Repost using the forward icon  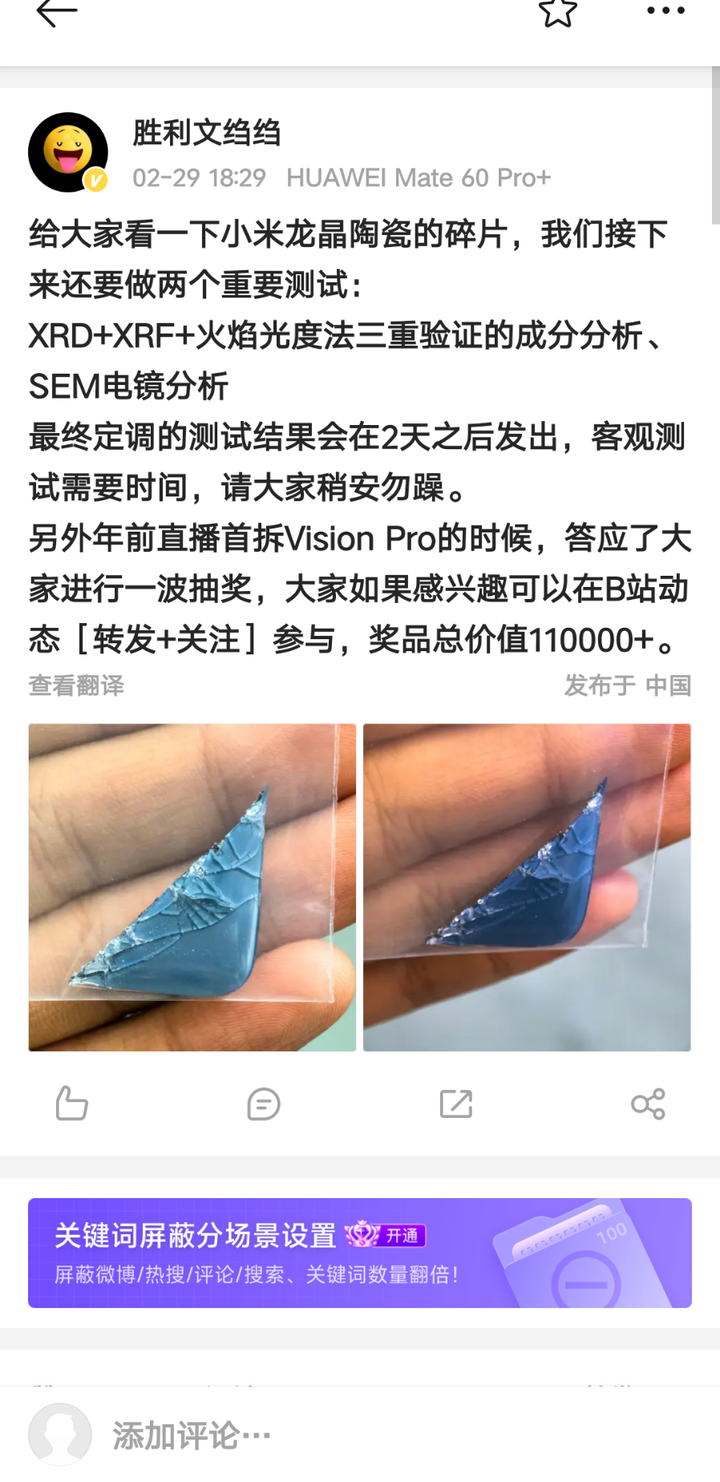click(456, 1104)
